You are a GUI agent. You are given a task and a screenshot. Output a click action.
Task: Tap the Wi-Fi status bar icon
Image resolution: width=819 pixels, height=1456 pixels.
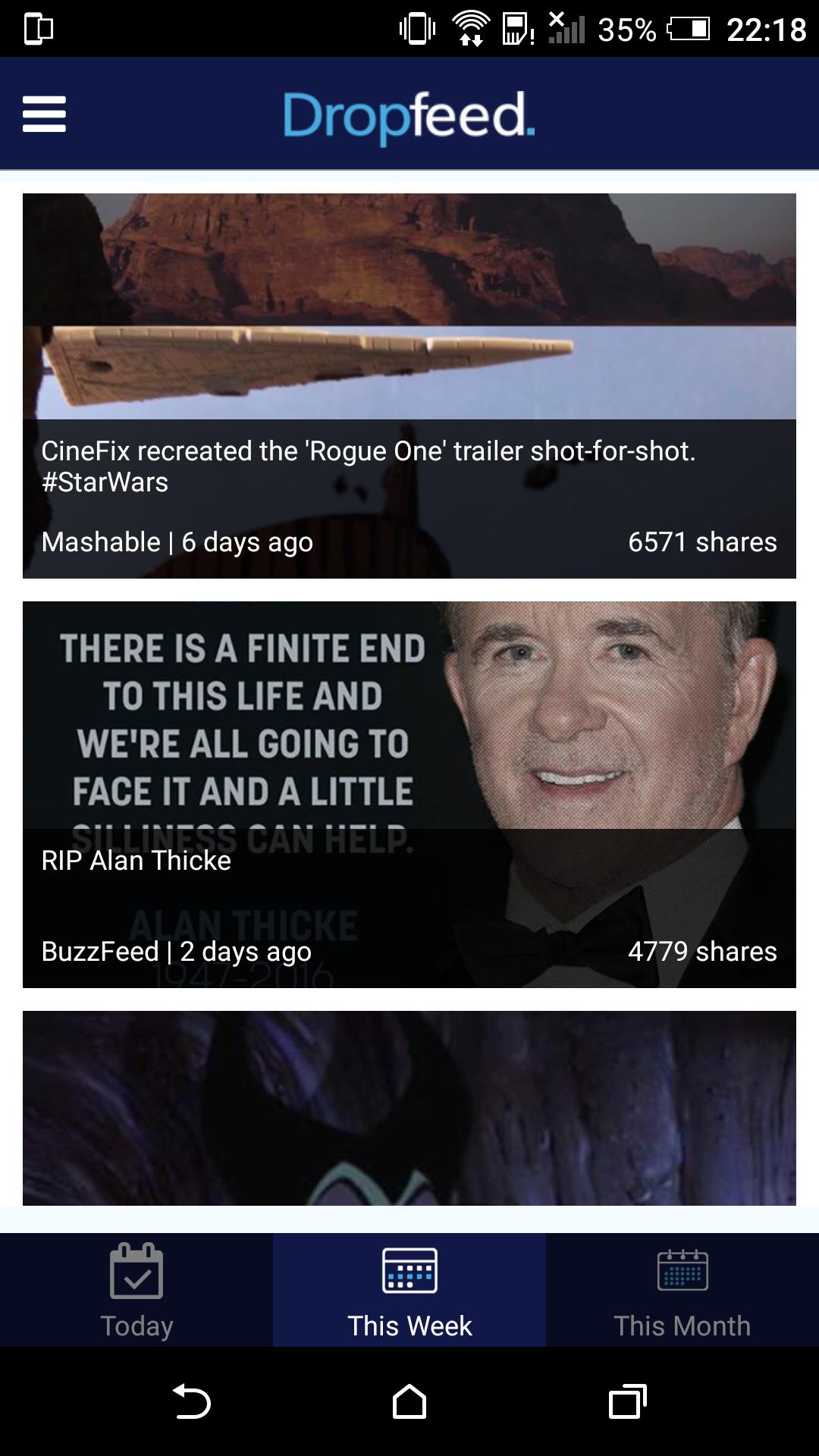point(469,25)
